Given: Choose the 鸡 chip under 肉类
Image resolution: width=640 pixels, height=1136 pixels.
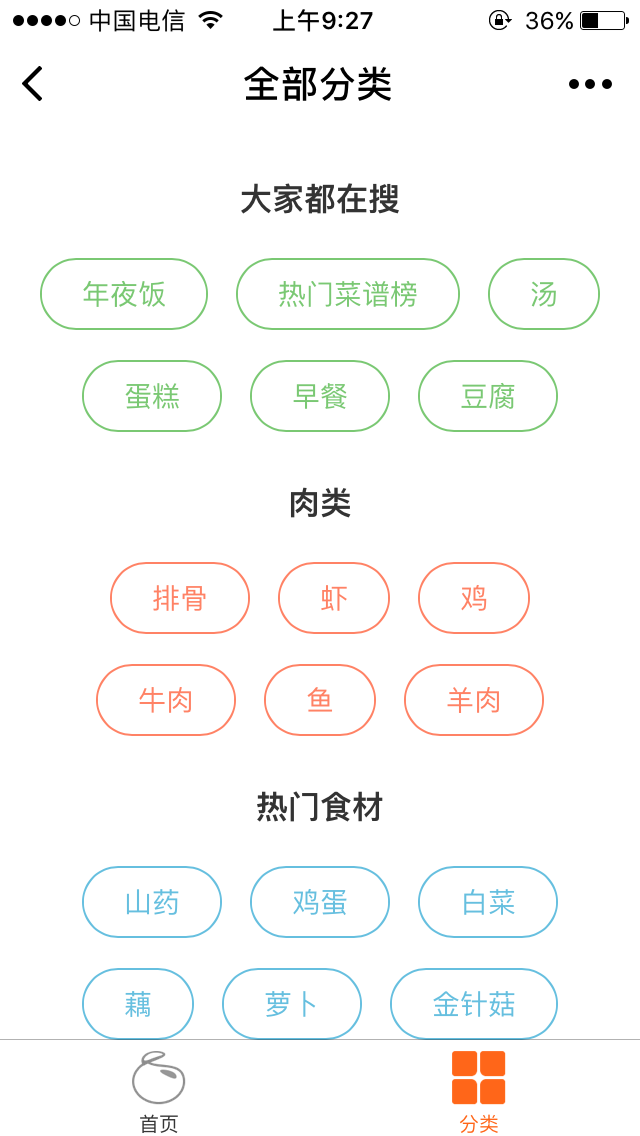Looking at the screenshot, I should tap(474, 598).
